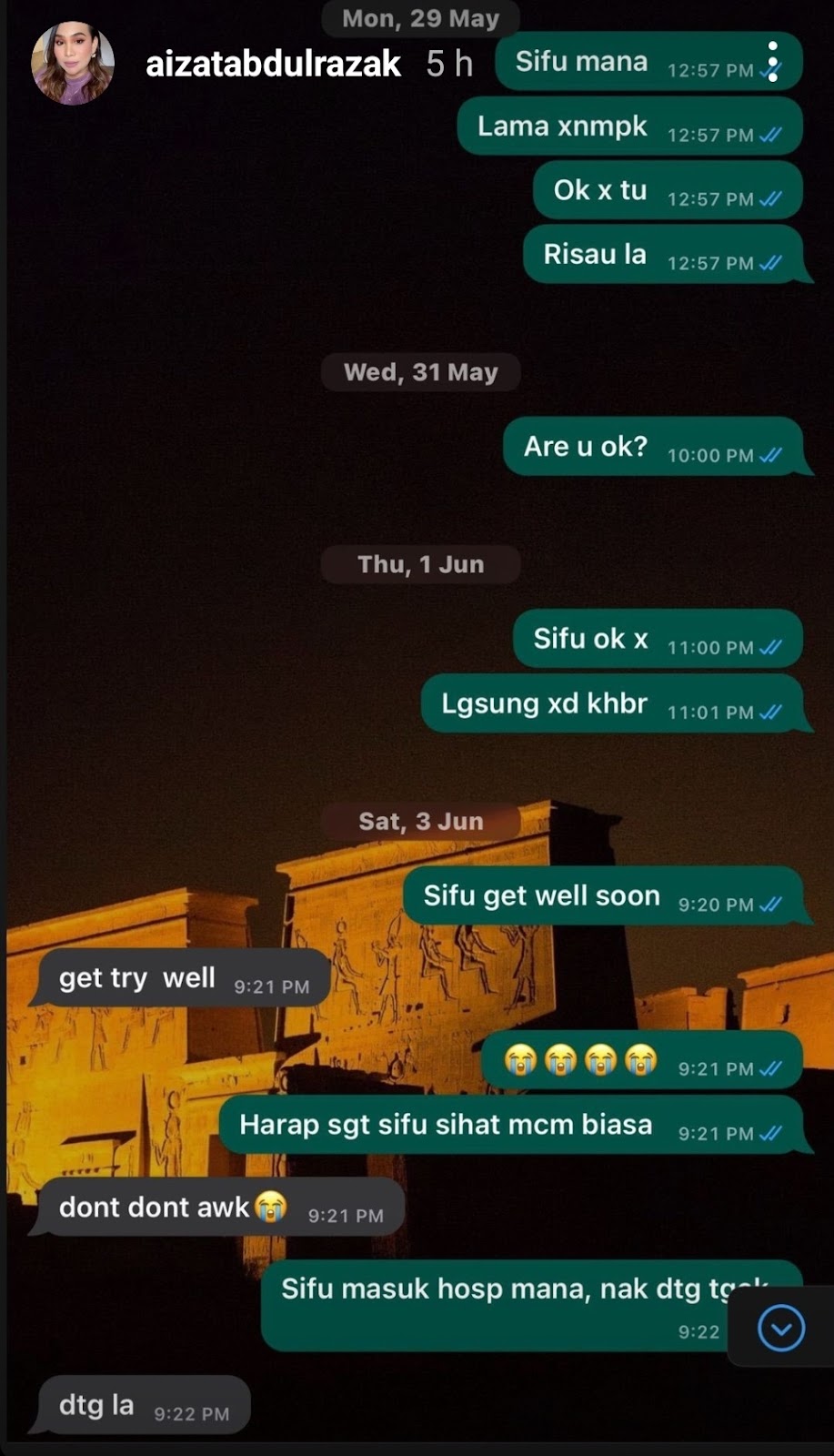Image resolution: width=834 pixels, height=1456 pixels.
Task: Open the aizatabdulrazak username link
Action: click(x=273, y=64)
